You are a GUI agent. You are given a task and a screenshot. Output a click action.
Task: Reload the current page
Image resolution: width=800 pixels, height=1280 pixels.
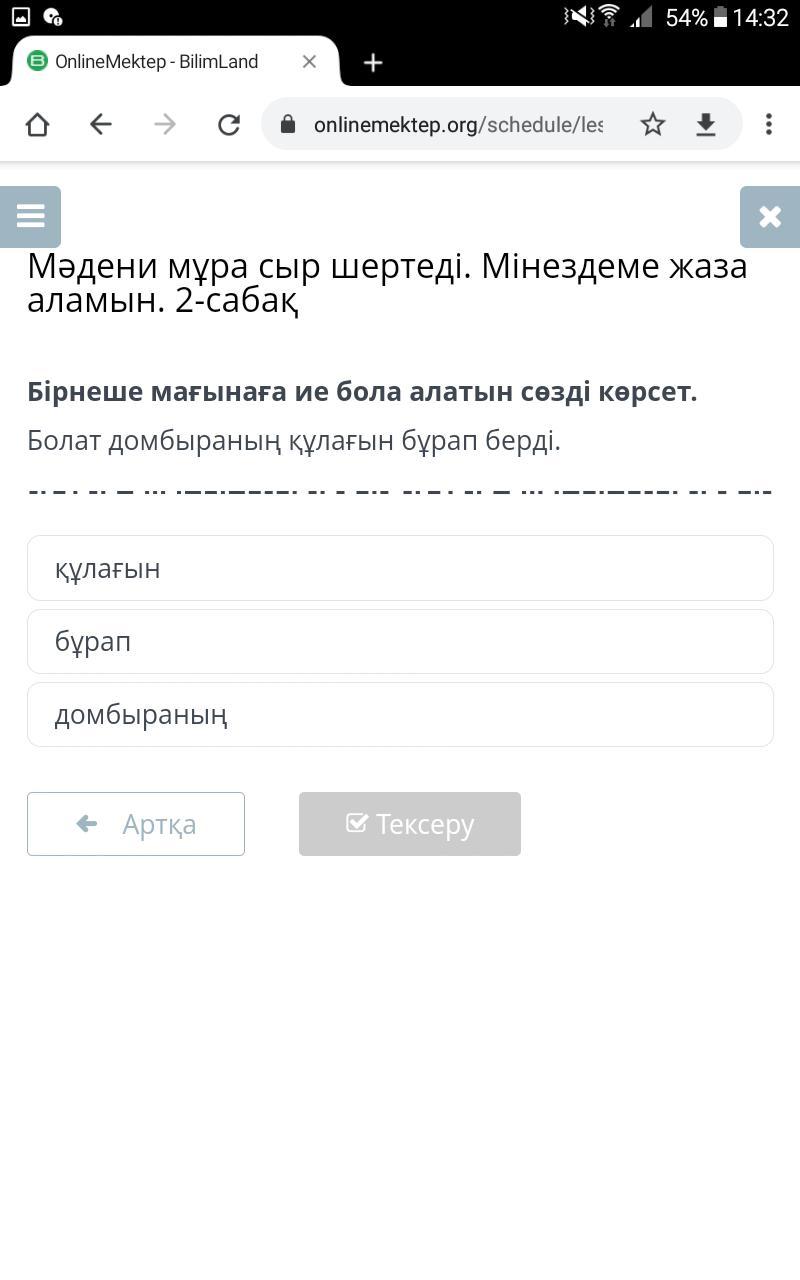point(229,124)
